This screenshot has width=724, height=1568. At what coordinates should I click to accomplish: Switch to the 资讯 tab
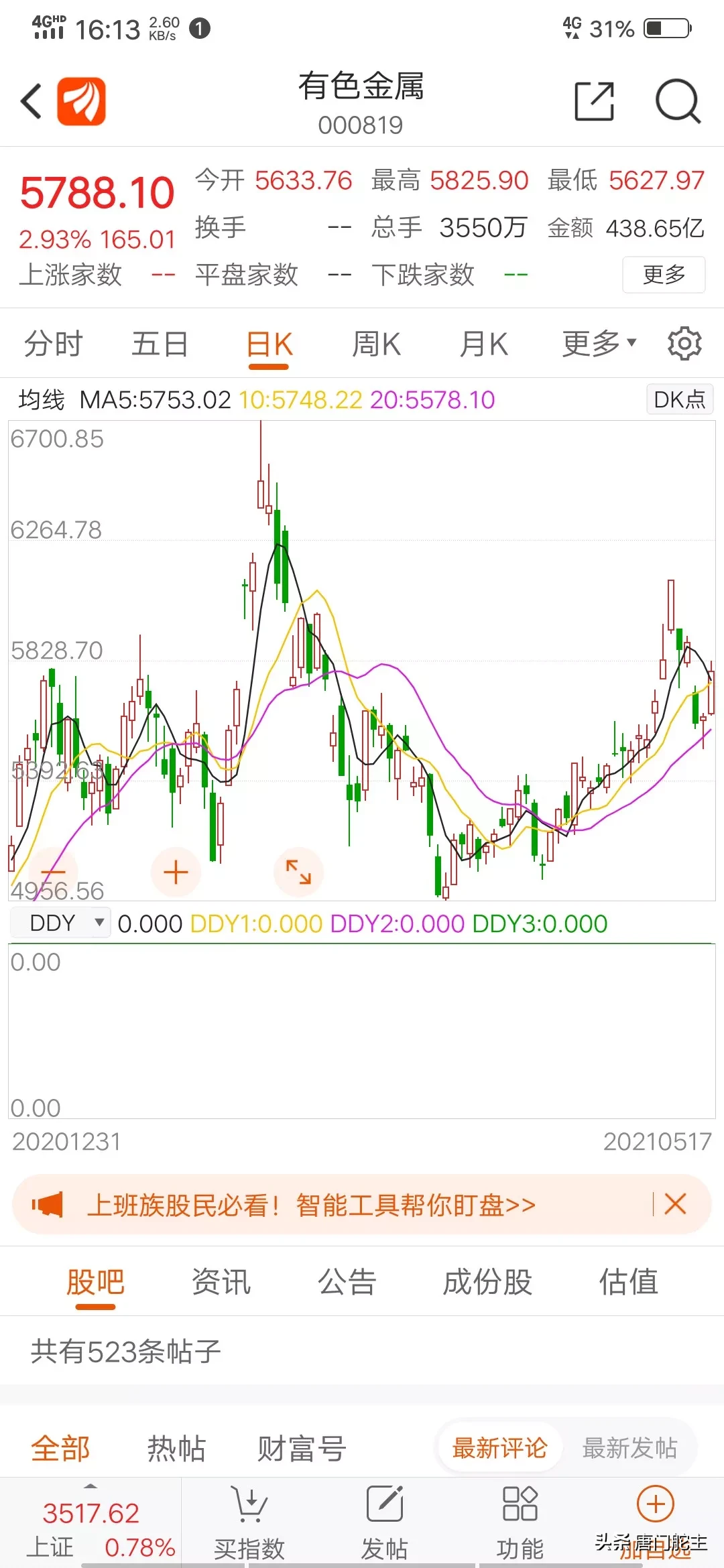tap(221, 1282)
